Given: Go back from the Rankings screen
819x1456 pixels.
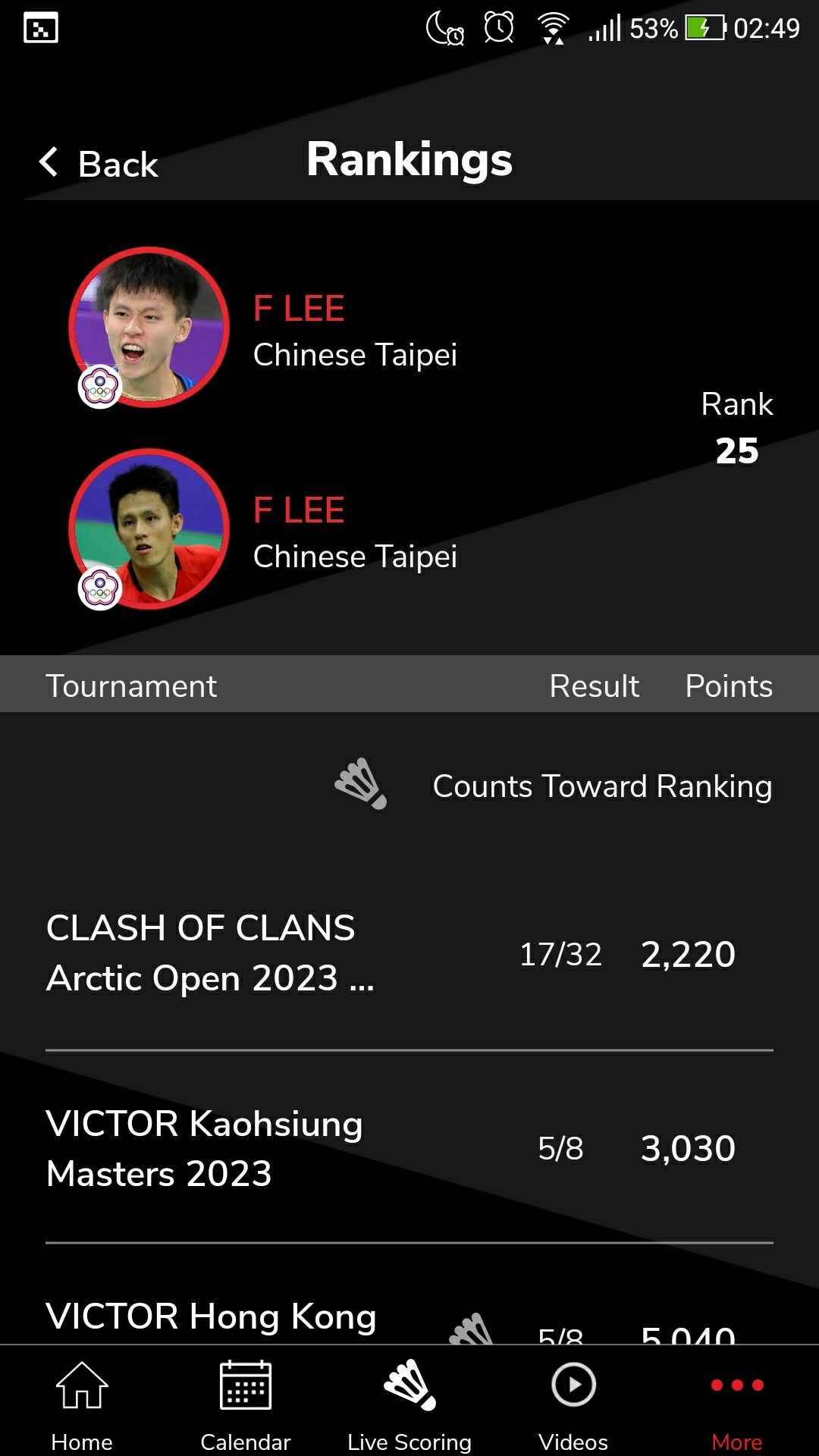Looking at the screenshot, I should point(99,163).
